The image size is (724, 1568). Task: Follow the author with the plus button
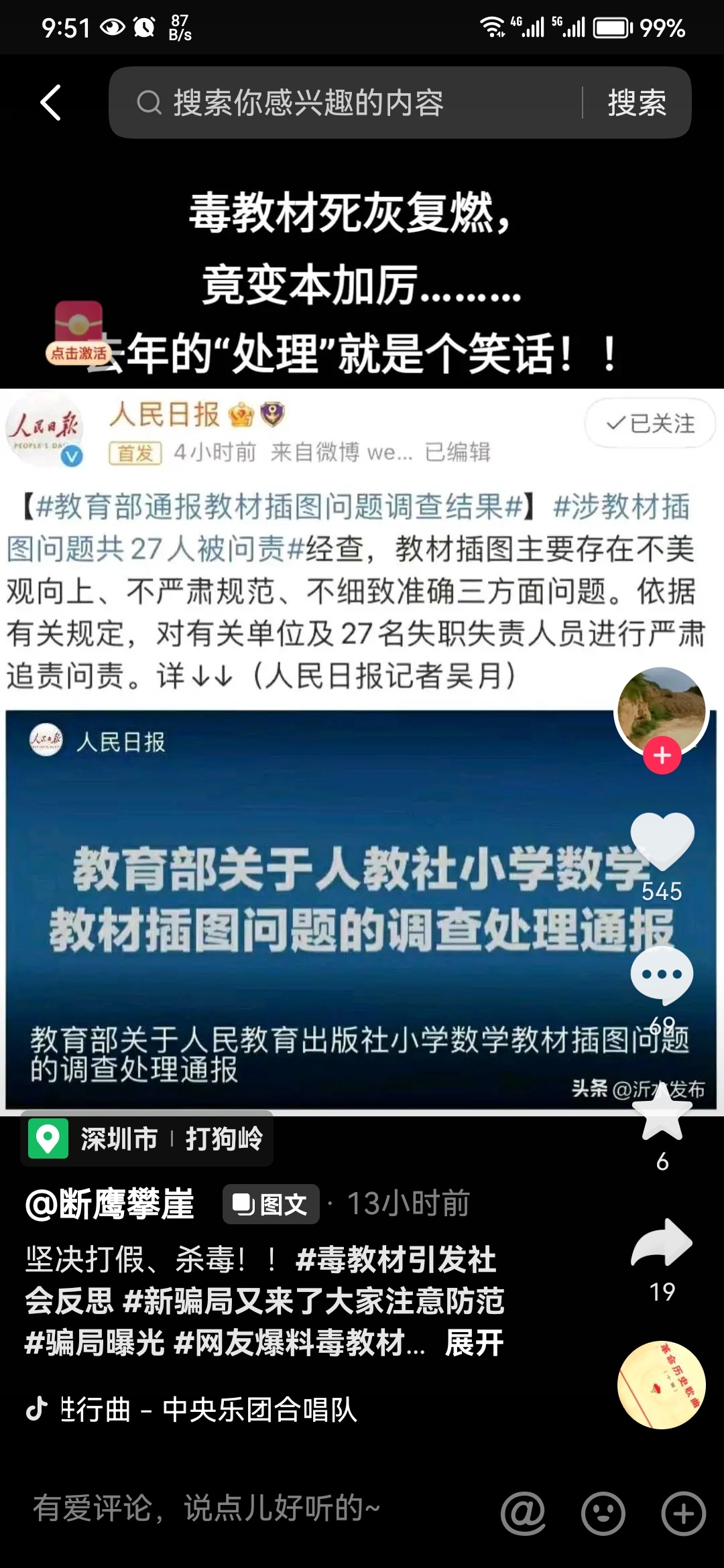pyautogui.click(x=662, y=755)
